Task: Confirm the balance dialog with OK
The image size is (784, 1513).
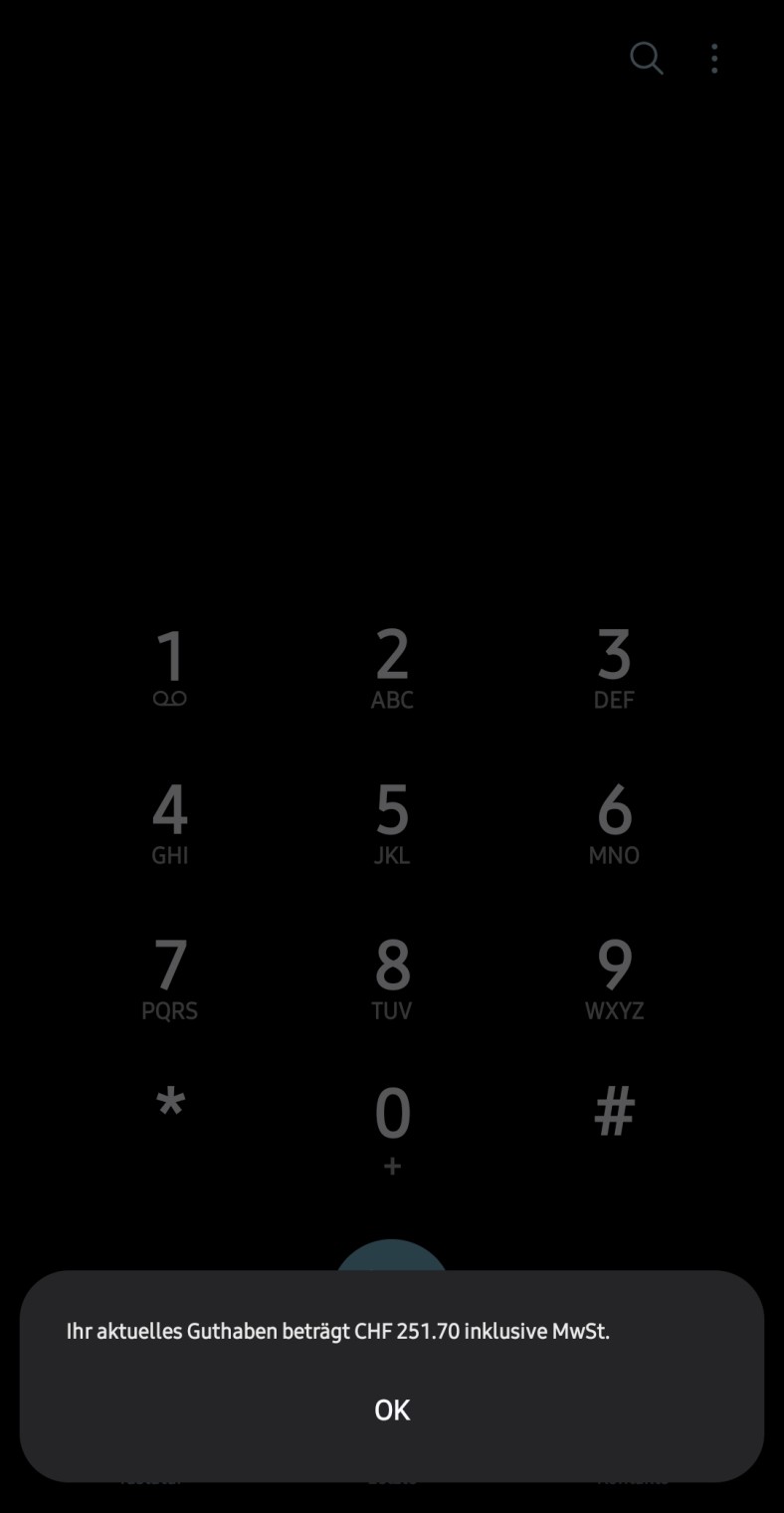Action: (x=392, y=1409)
